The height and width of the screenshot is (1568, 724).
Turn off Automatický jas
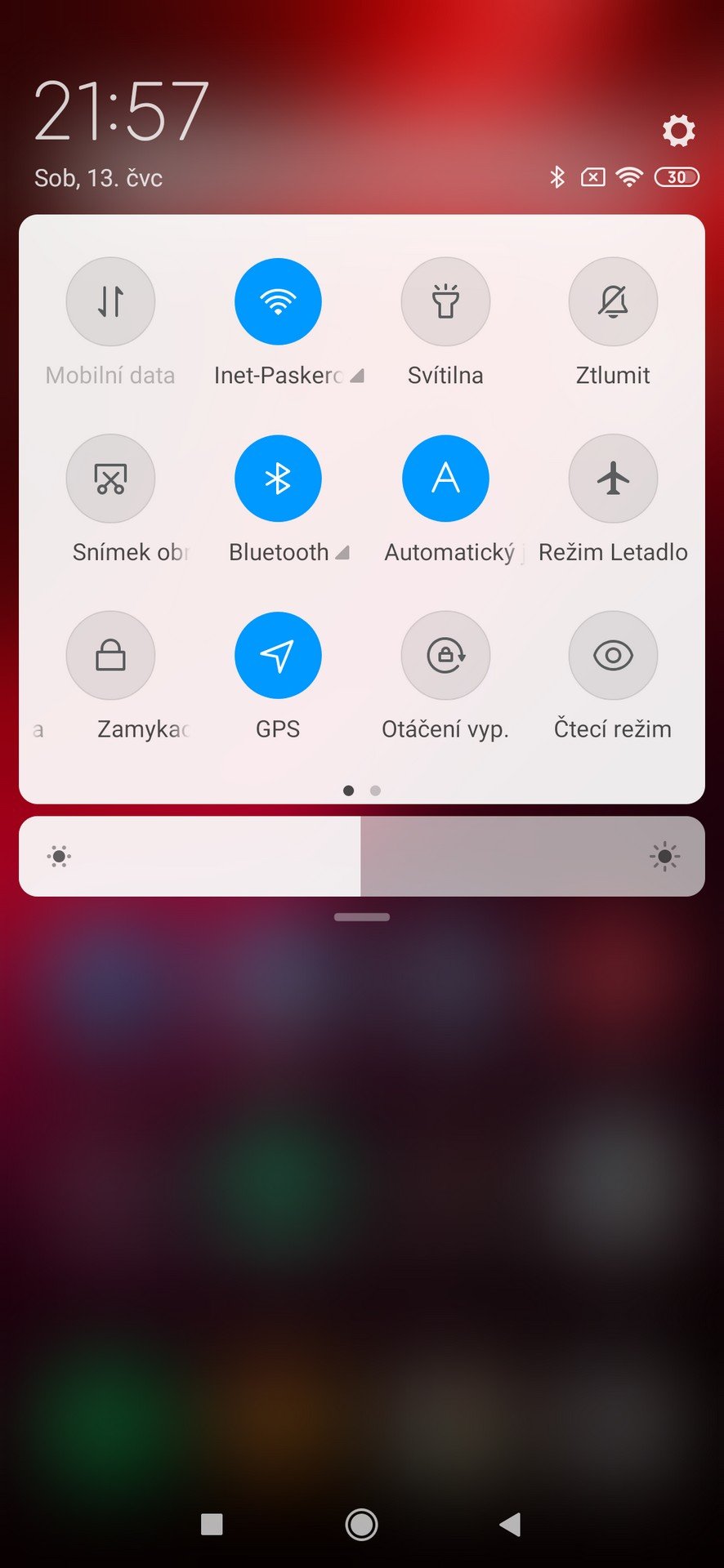pyautogui.click(x=445, y=479)
